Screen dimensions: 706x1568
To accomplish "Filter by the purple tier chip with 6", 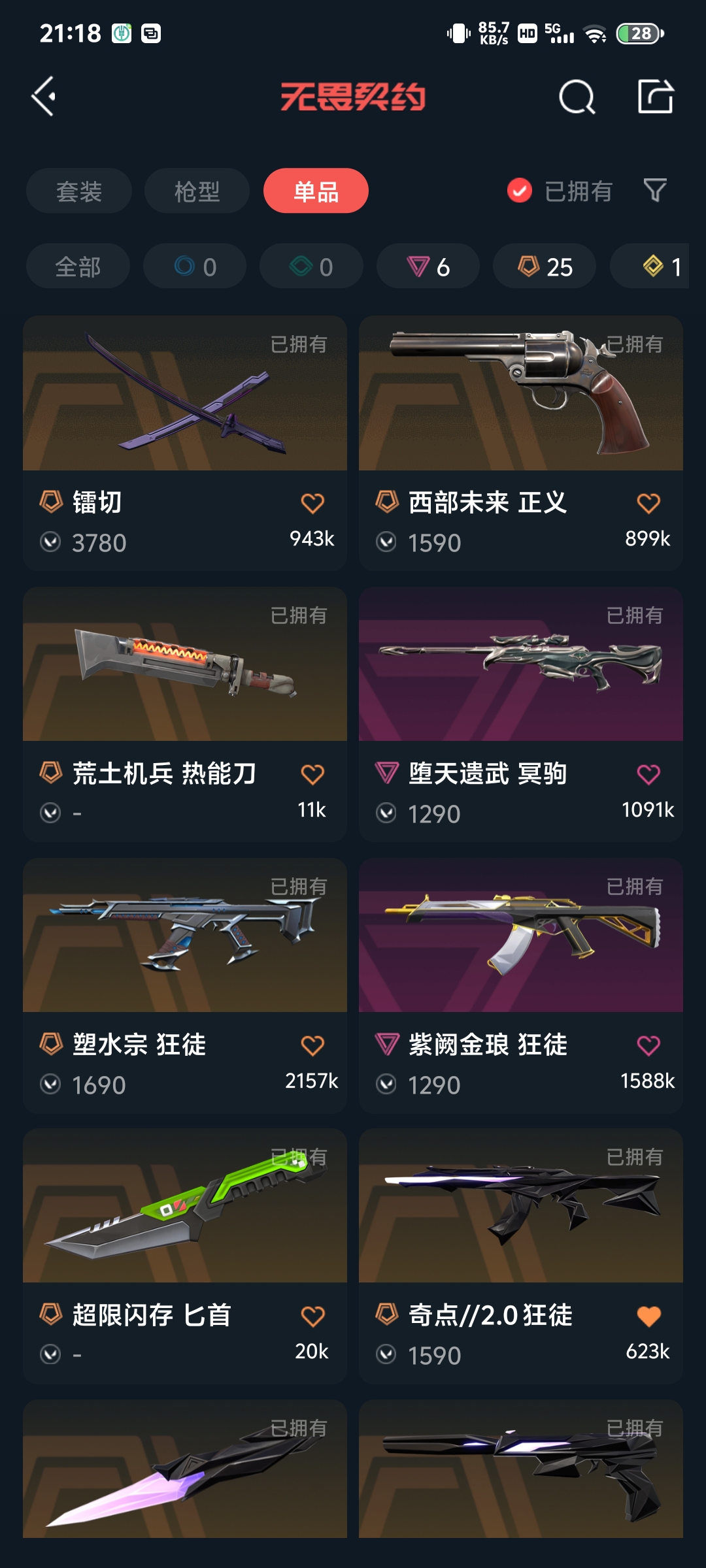I will tap(428, 266).
